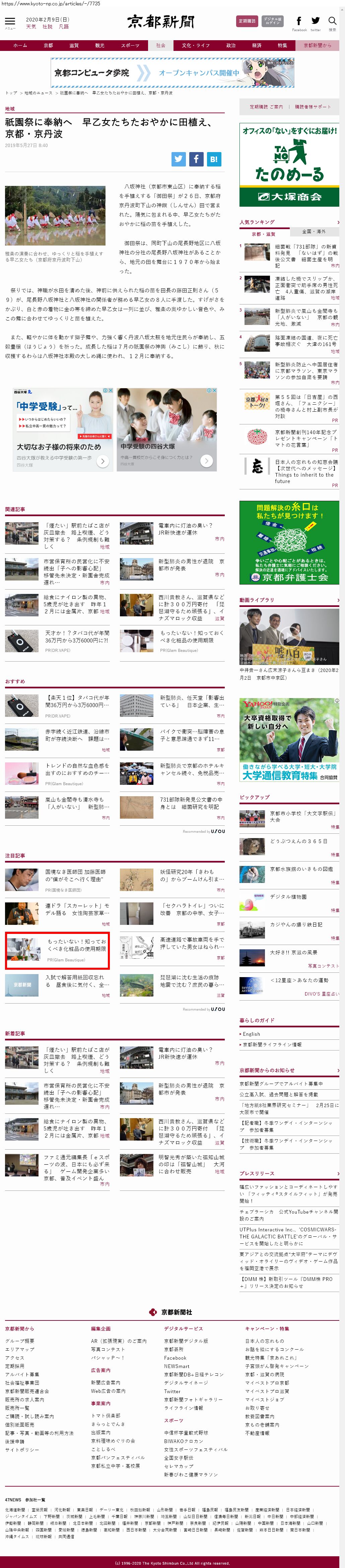Go to the 文化・ライフ section
The height and width of the screenshot is (1568, 345).
pos(195,45)
